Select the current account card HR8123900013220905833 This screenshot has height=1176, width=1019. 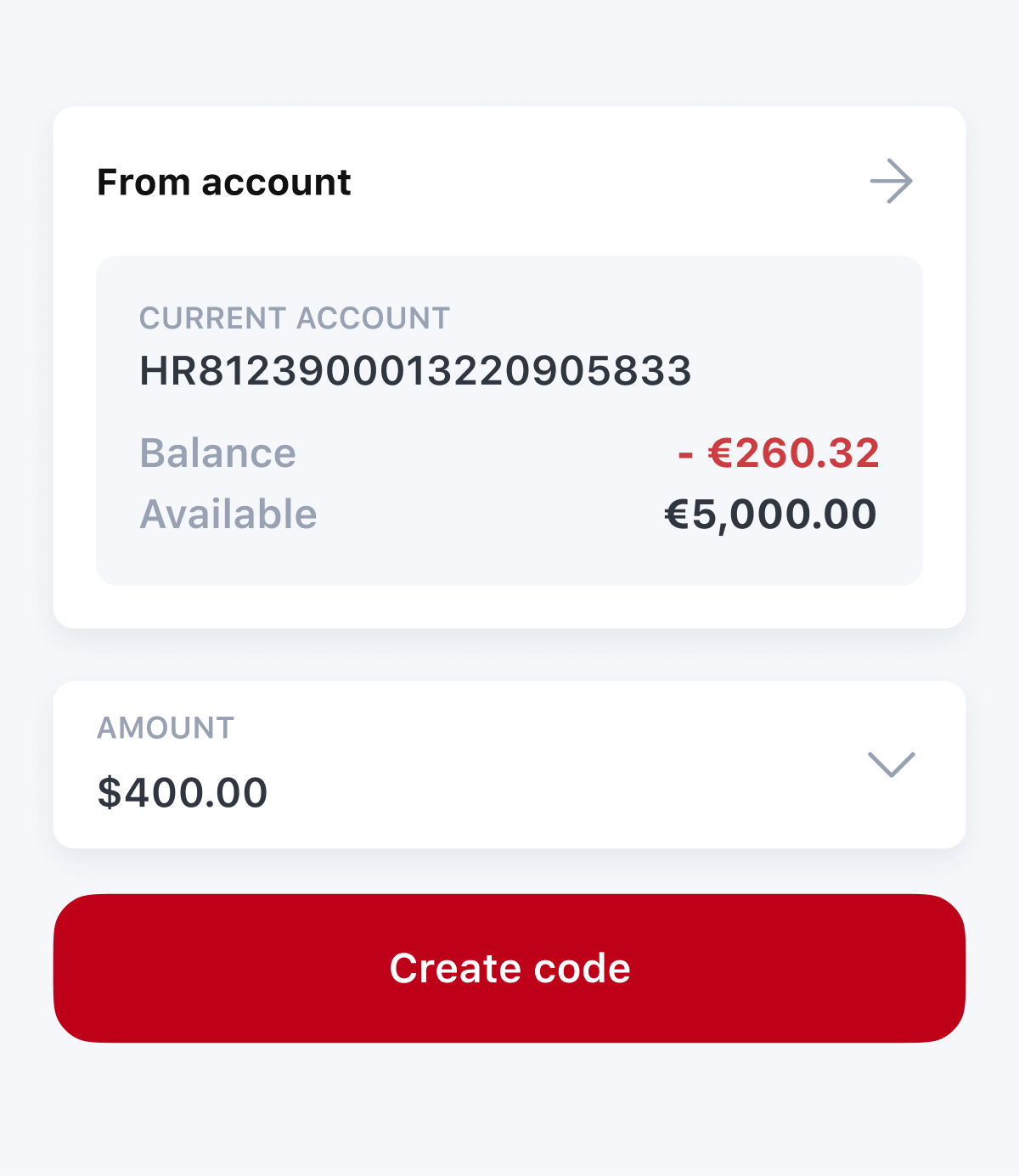pyautogui.click(x=509, y=419)
